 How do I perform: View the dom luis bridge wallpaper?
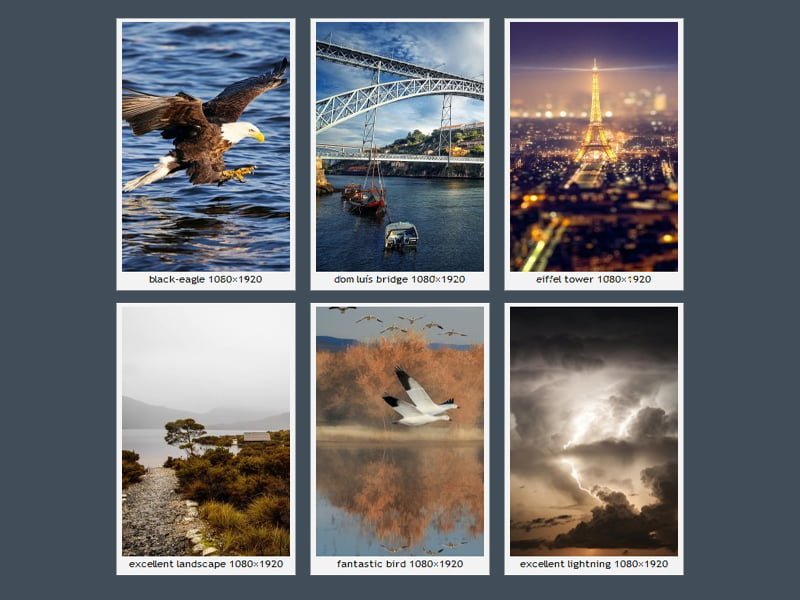point(400,147)
